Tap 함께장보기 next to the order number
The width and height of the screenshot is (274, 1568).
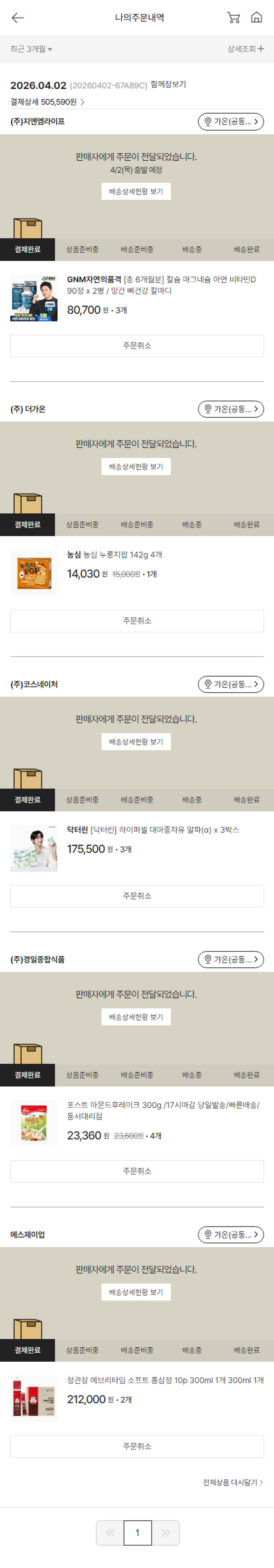coord(168,85)
